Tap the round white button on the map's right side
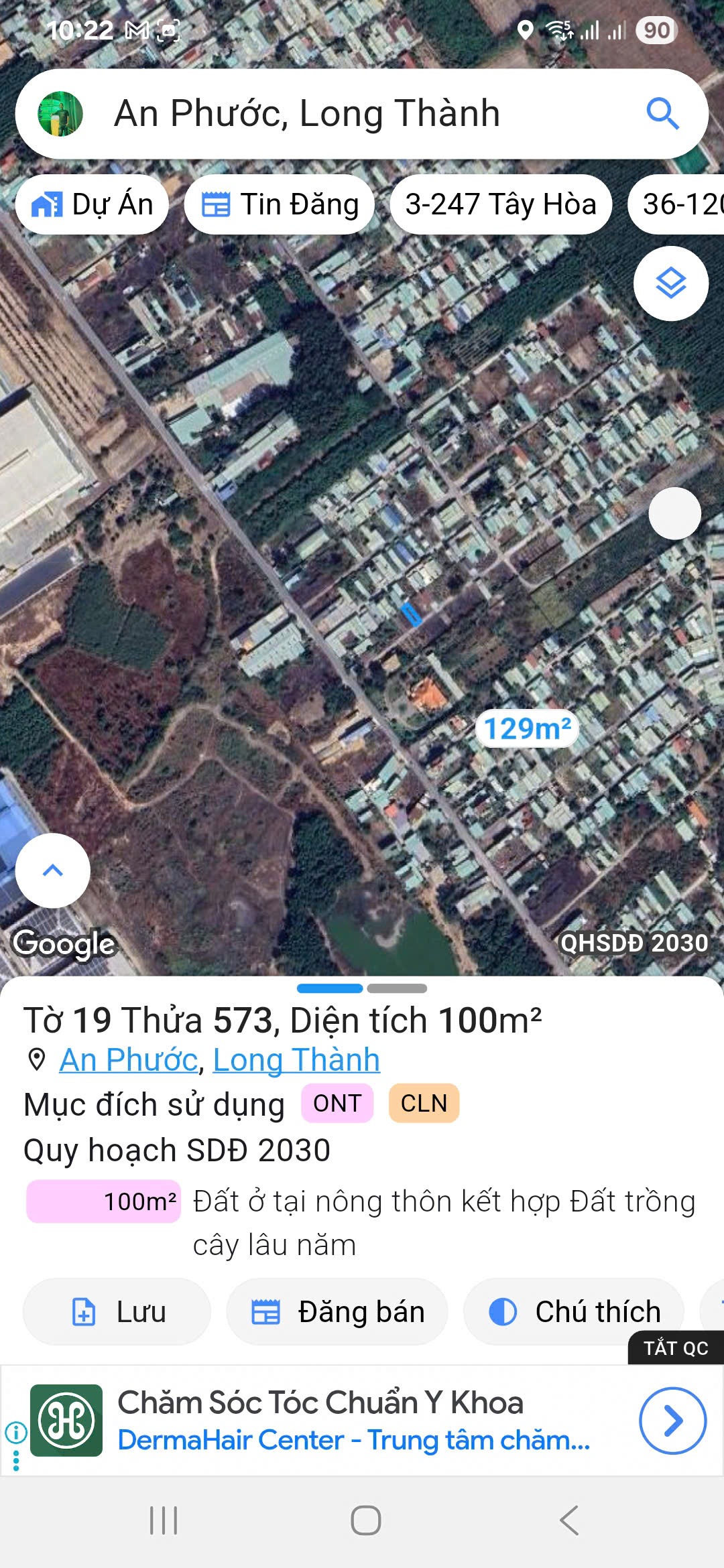 [674, 513]
